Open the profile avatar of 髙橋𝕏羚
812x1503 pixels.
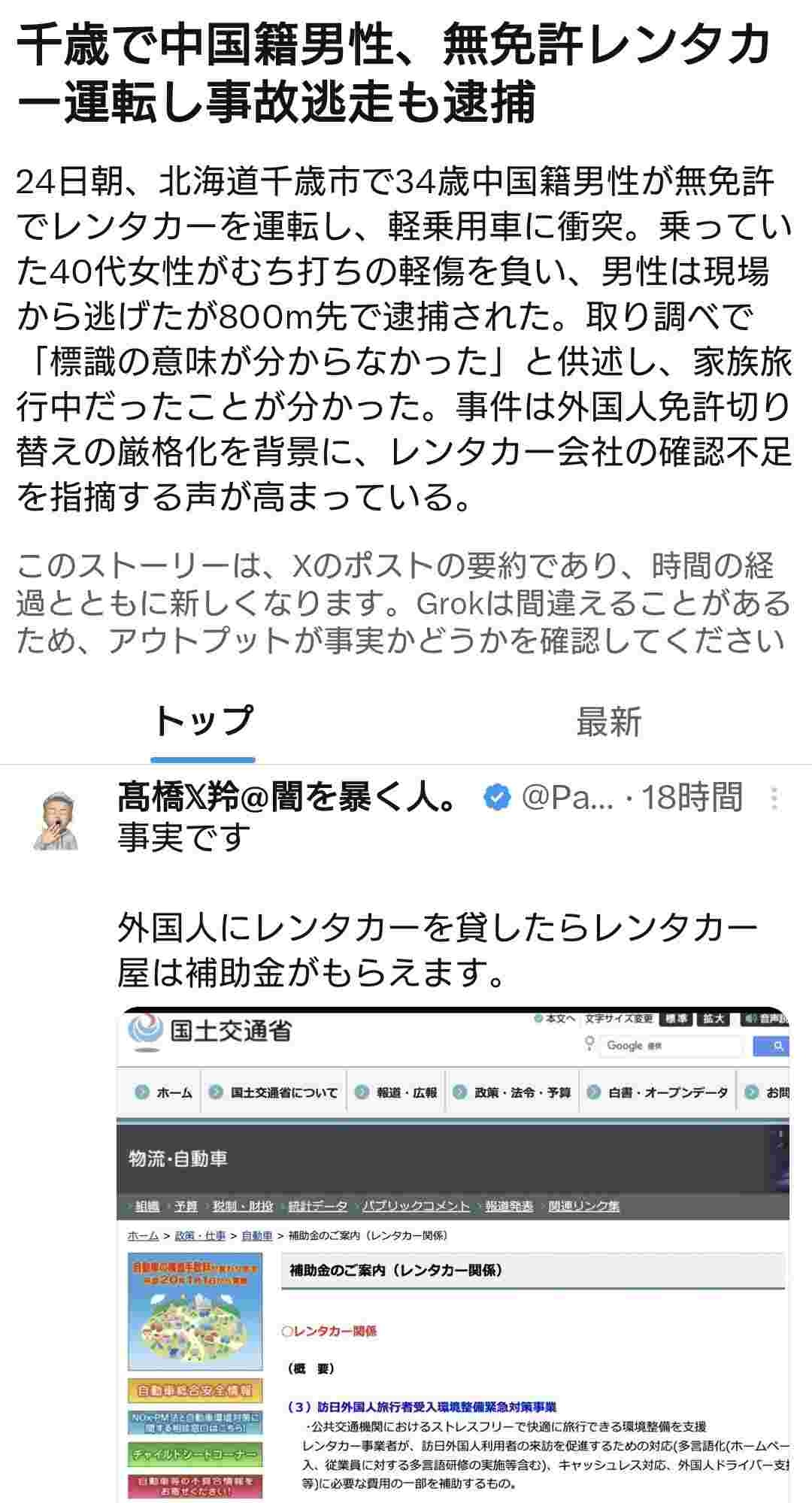pyautogui.click(x=56, y=820)
